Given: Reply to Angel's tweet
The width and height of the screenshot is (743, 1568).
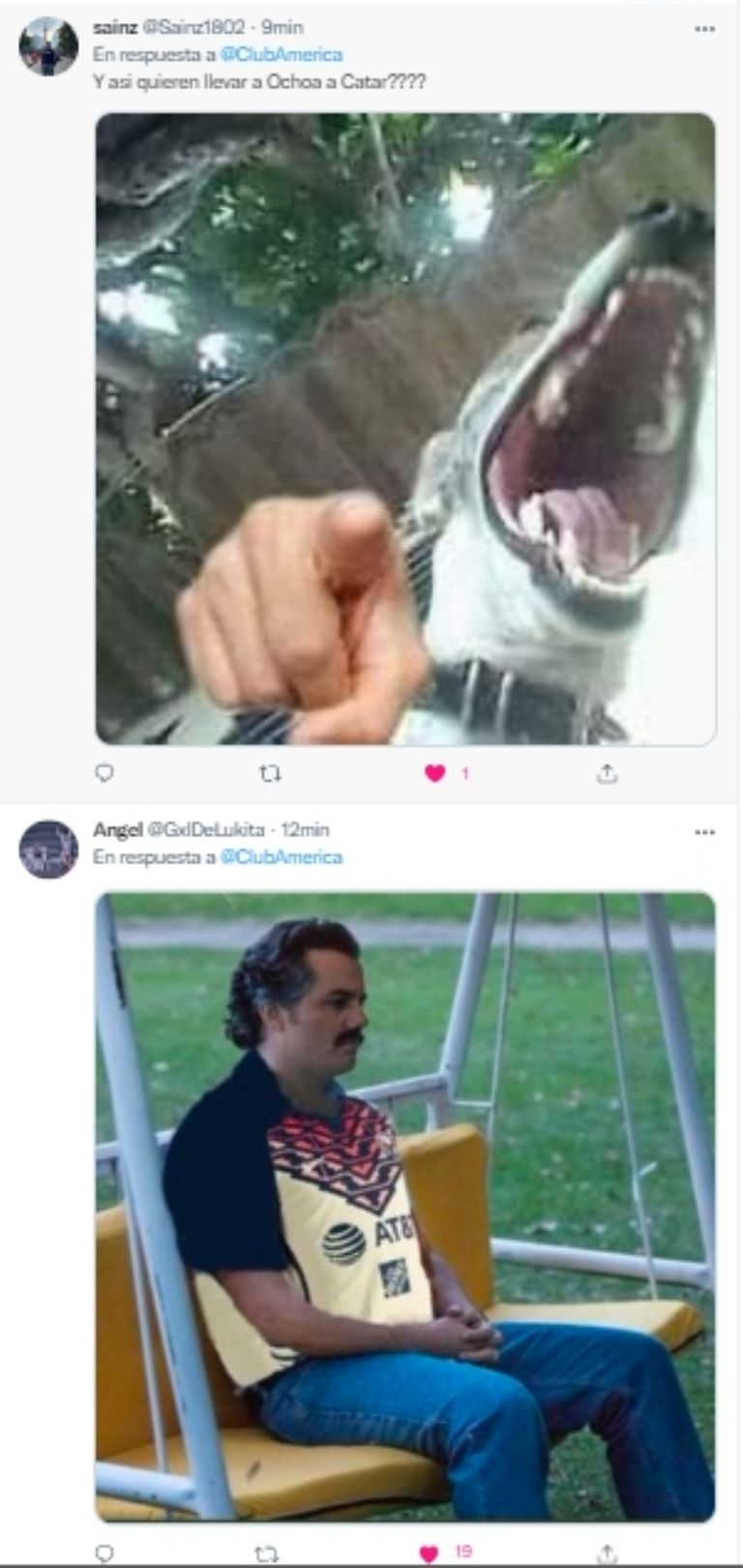Looking at the screenshot, I should [x=104, y=1553].
